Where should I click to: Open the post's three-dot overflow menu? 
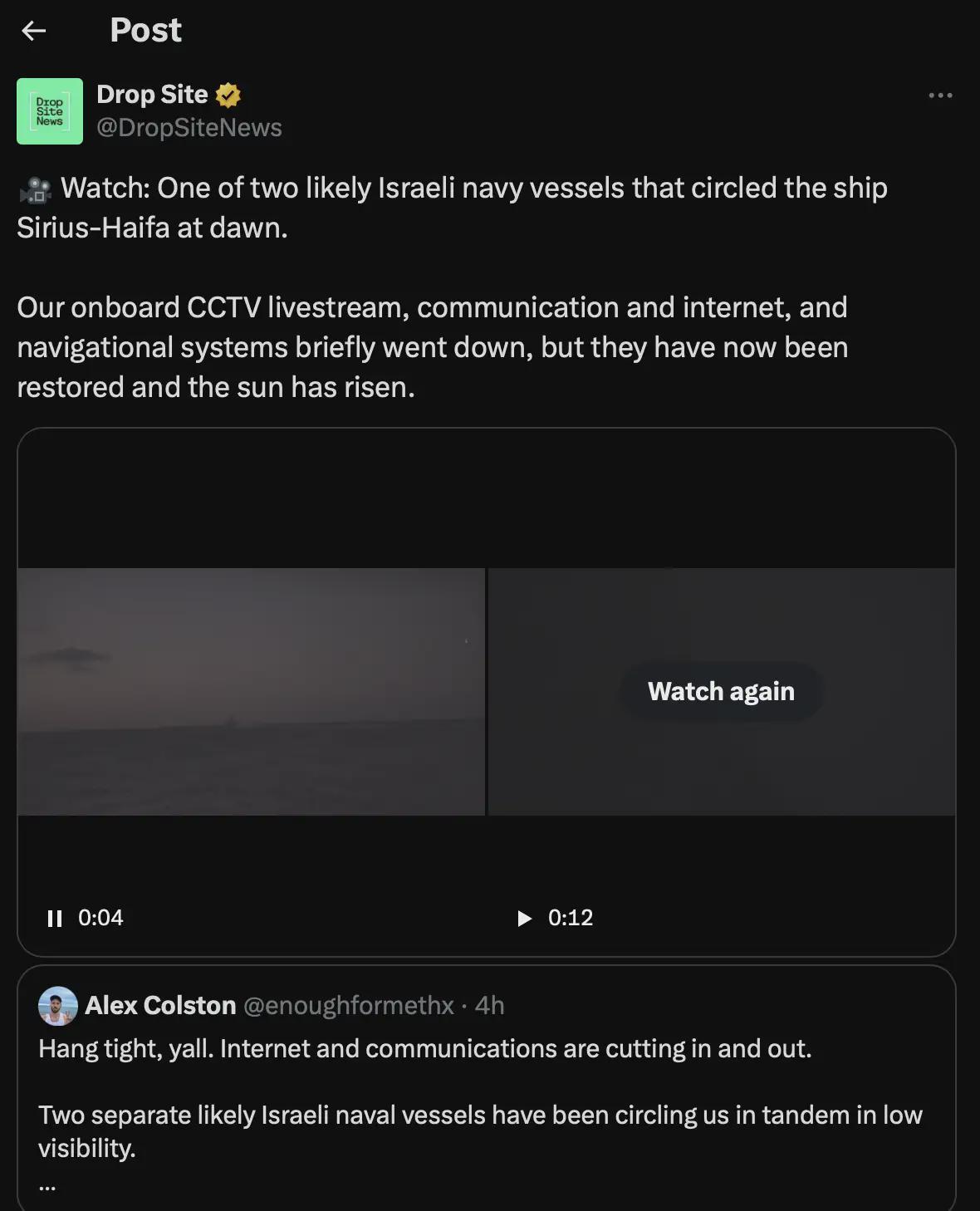[940, 96]
